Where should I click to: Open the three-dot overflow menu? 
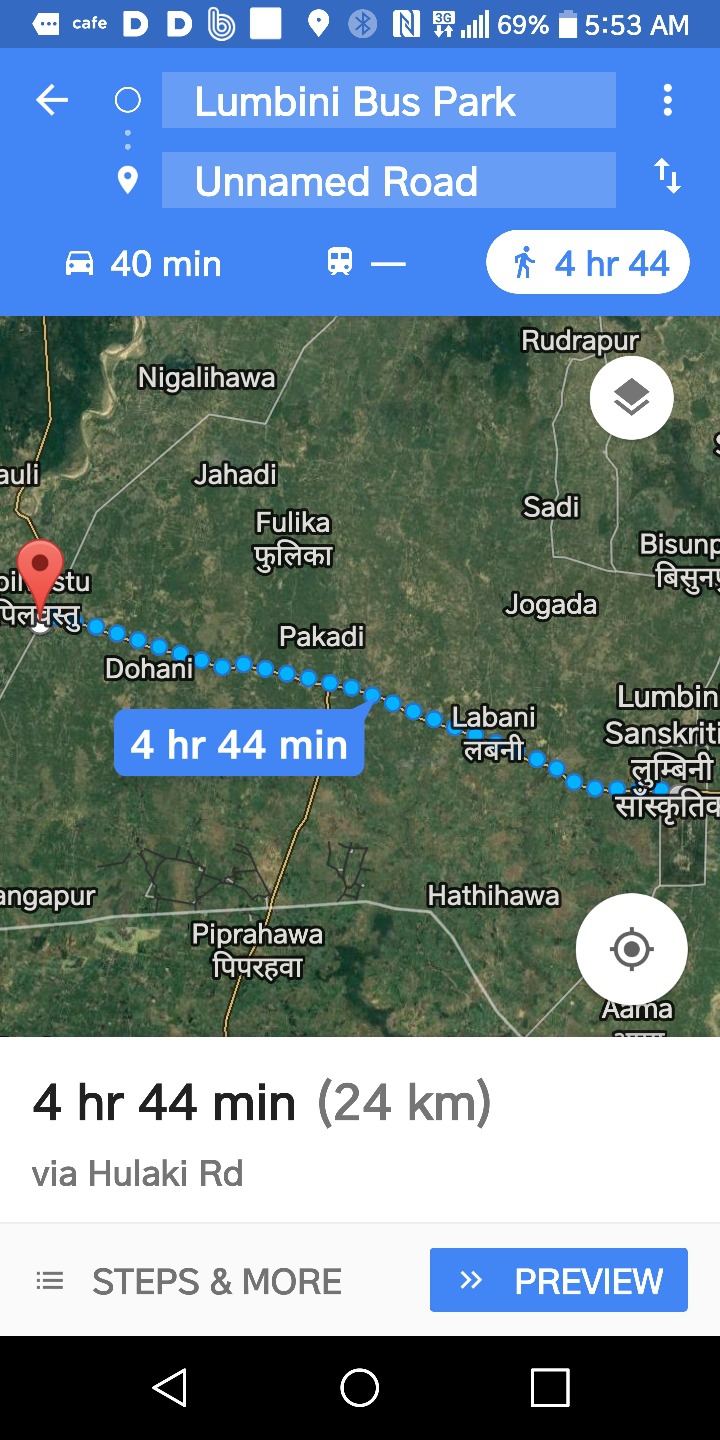click(x=667, y=100)
